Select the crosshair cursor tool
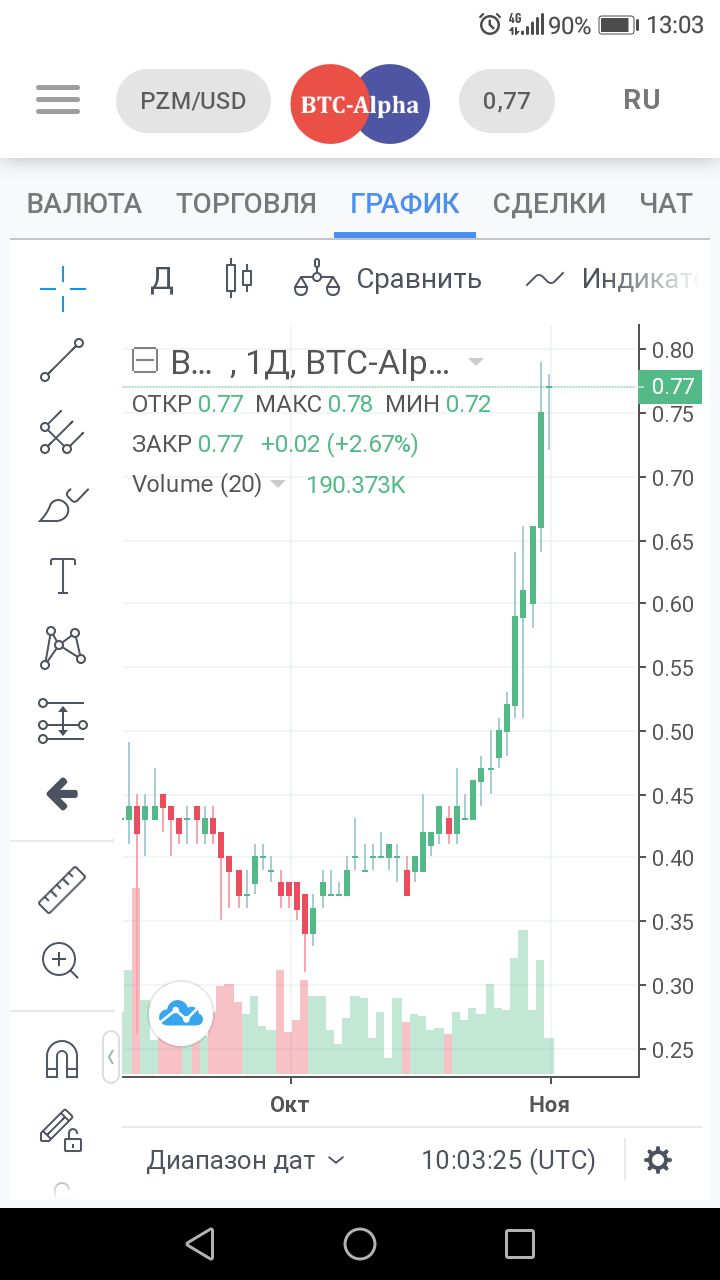 point(62,288)
